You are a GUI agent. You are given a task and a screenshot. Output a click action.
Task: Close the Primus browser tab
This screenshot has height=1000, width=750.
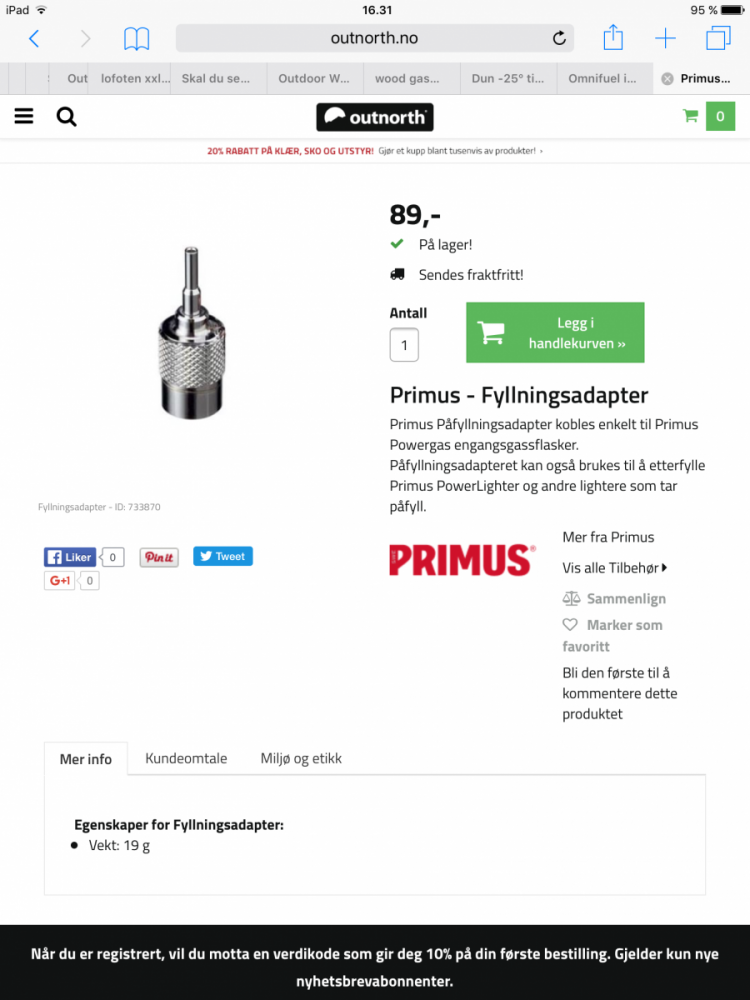667,79
